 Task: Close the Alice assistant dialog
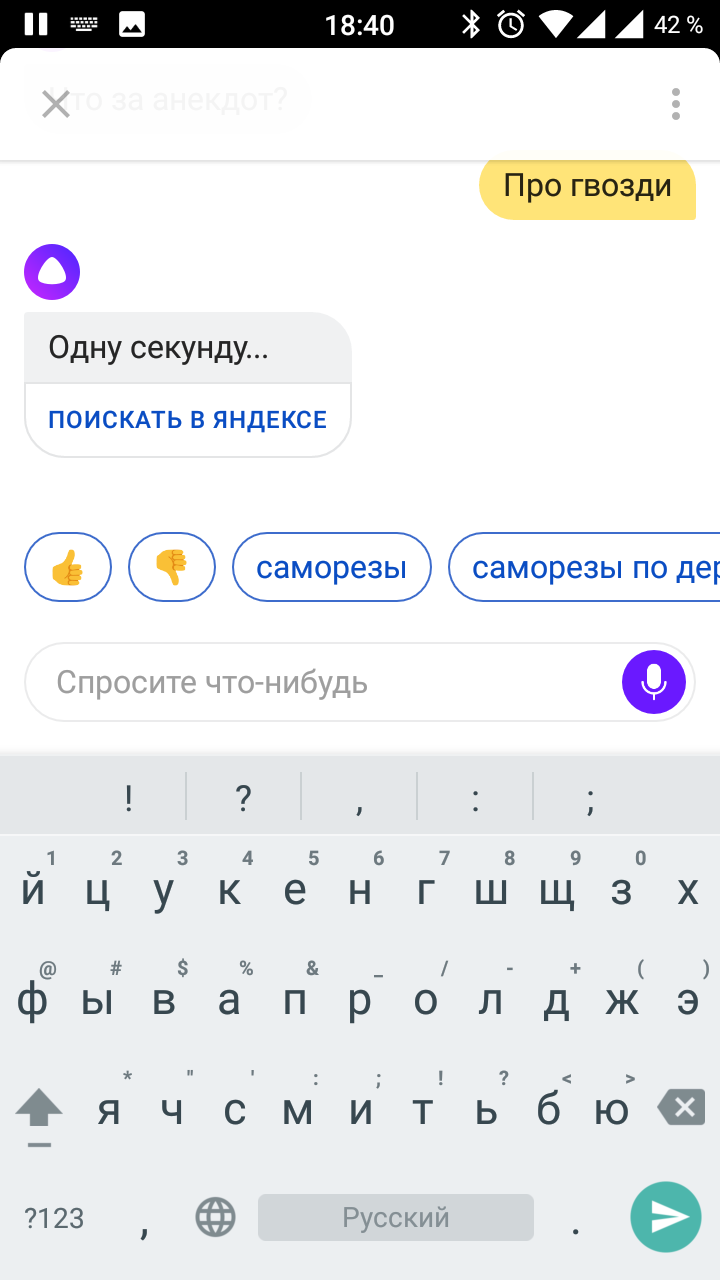click(55, 104)
